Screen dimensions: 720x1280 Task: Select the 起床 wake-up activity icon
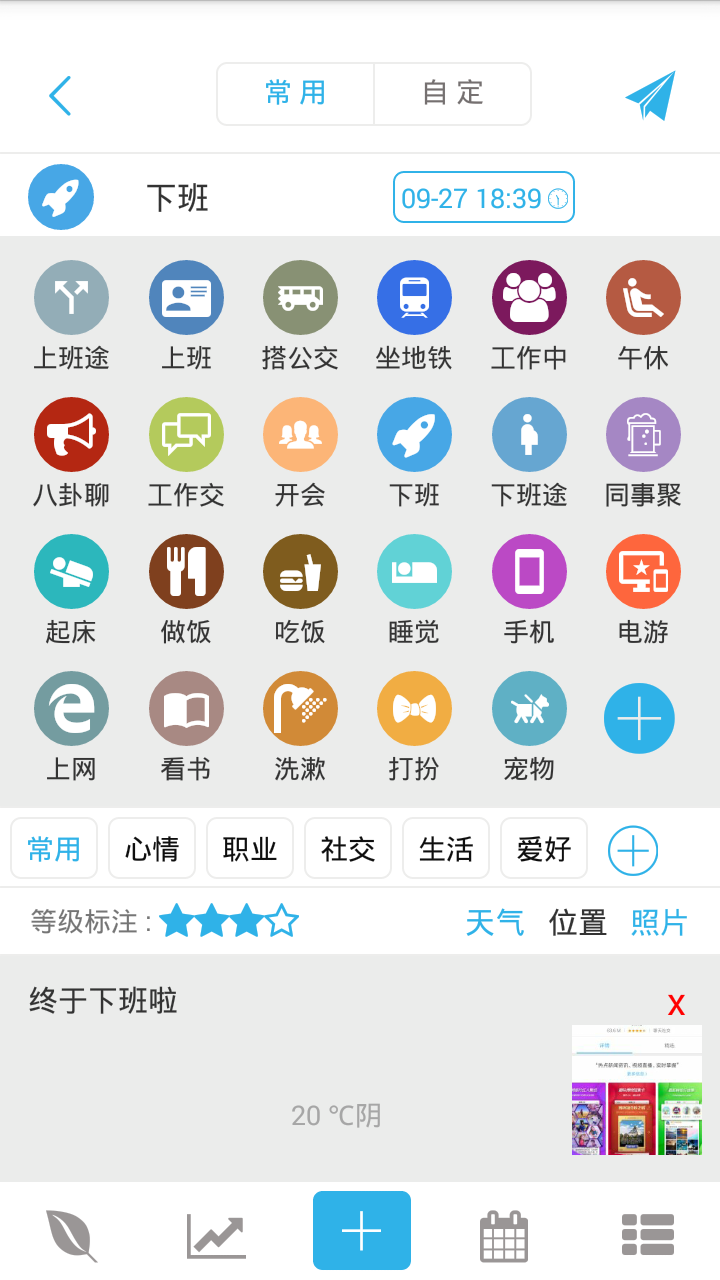point(71,571)
